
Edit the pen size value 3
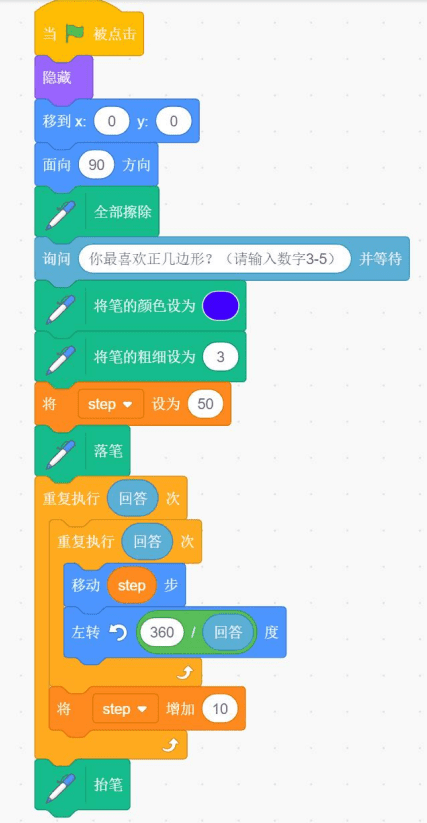(220, 357)
